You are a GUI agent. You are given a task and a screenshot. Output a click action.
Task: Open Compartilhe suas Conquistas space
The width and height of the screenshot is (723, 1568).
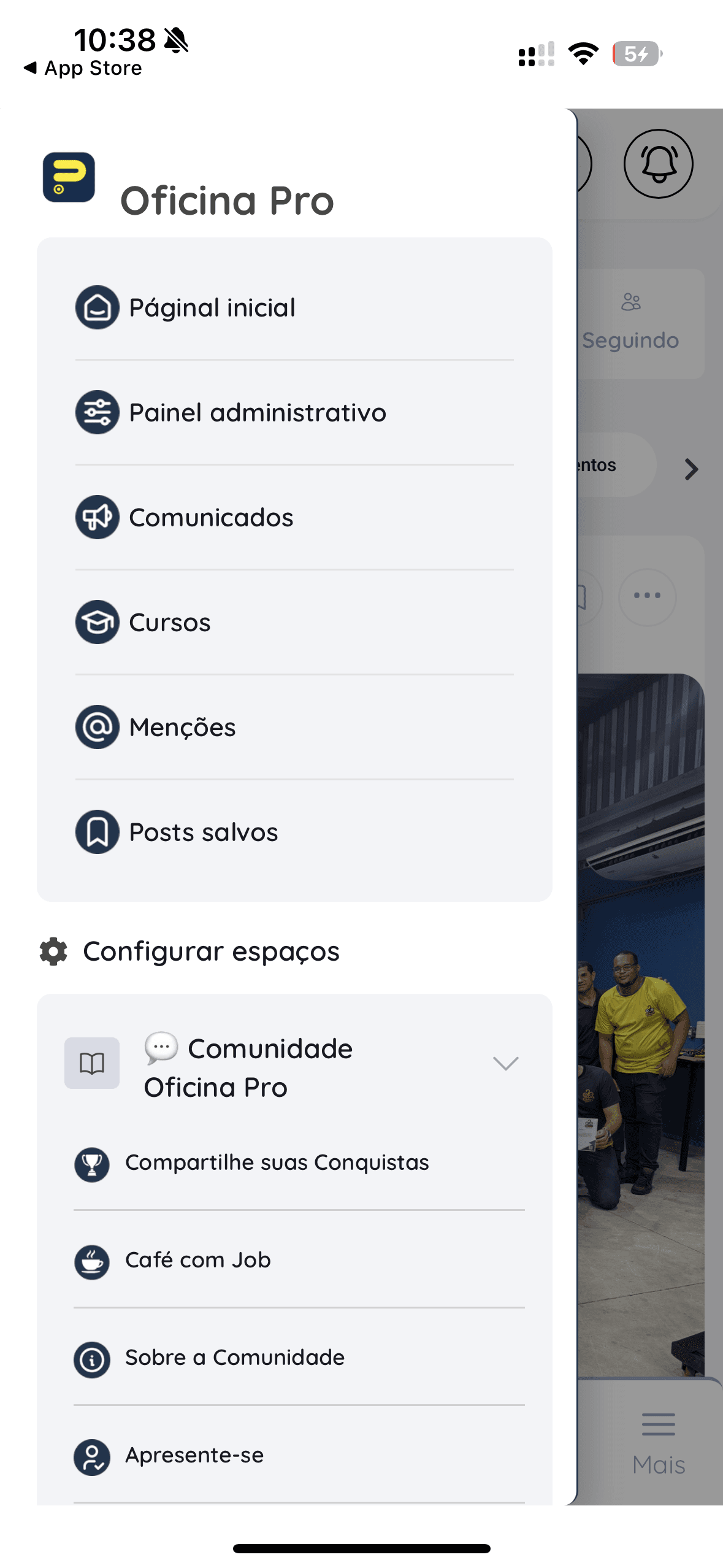(277, 1163)
